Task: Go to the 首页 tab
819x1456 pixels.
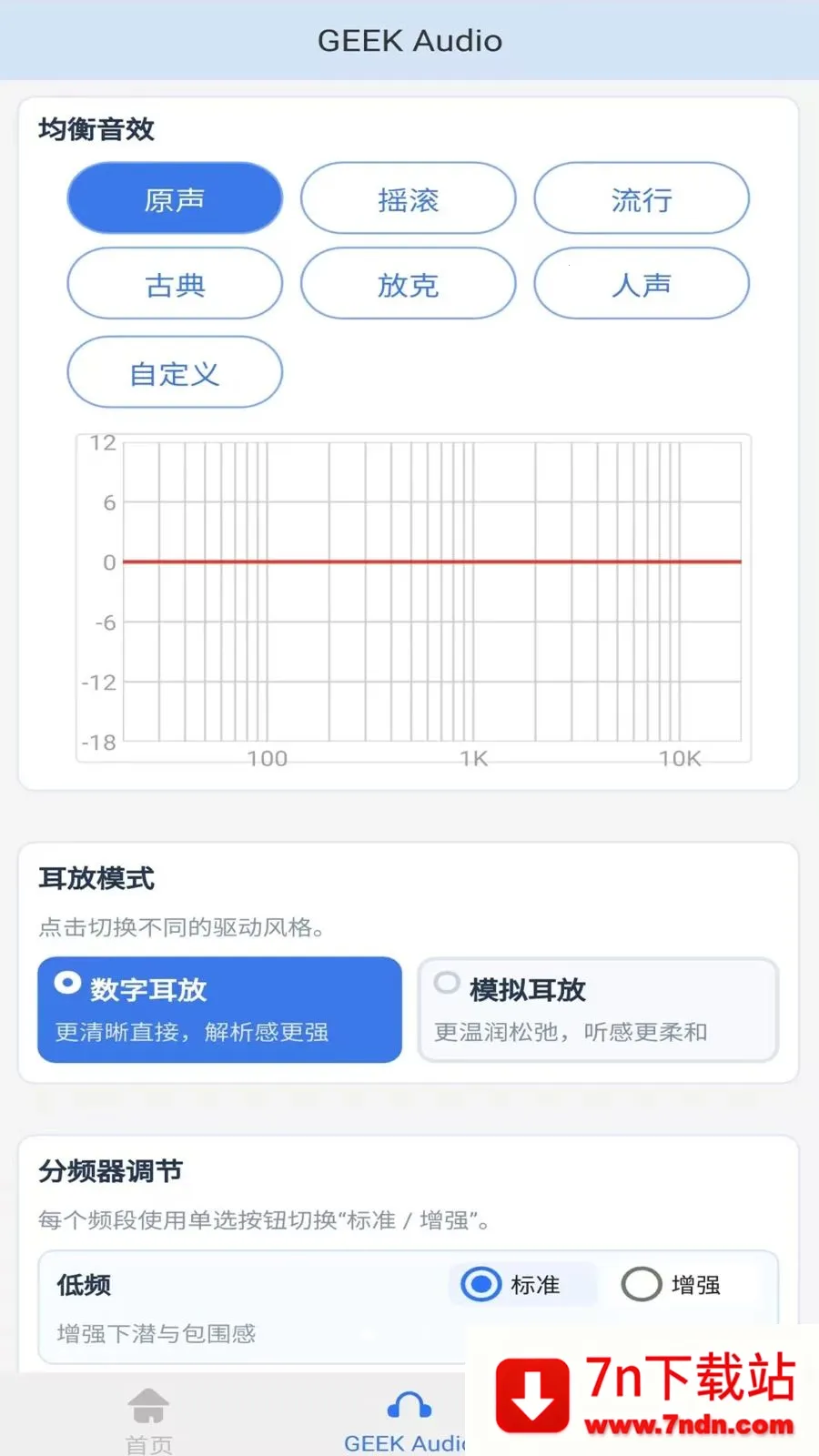Action: pyautogui.click(x=148, y=1419)
